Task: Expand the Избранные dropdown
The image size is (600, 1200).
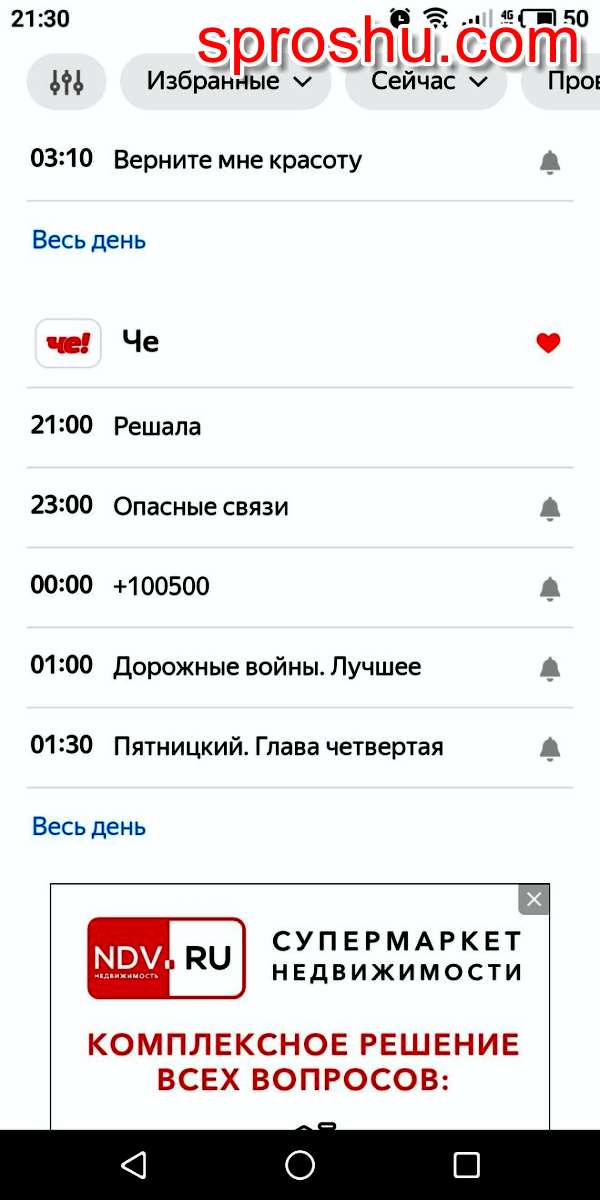Action: (x=227, y=81)
